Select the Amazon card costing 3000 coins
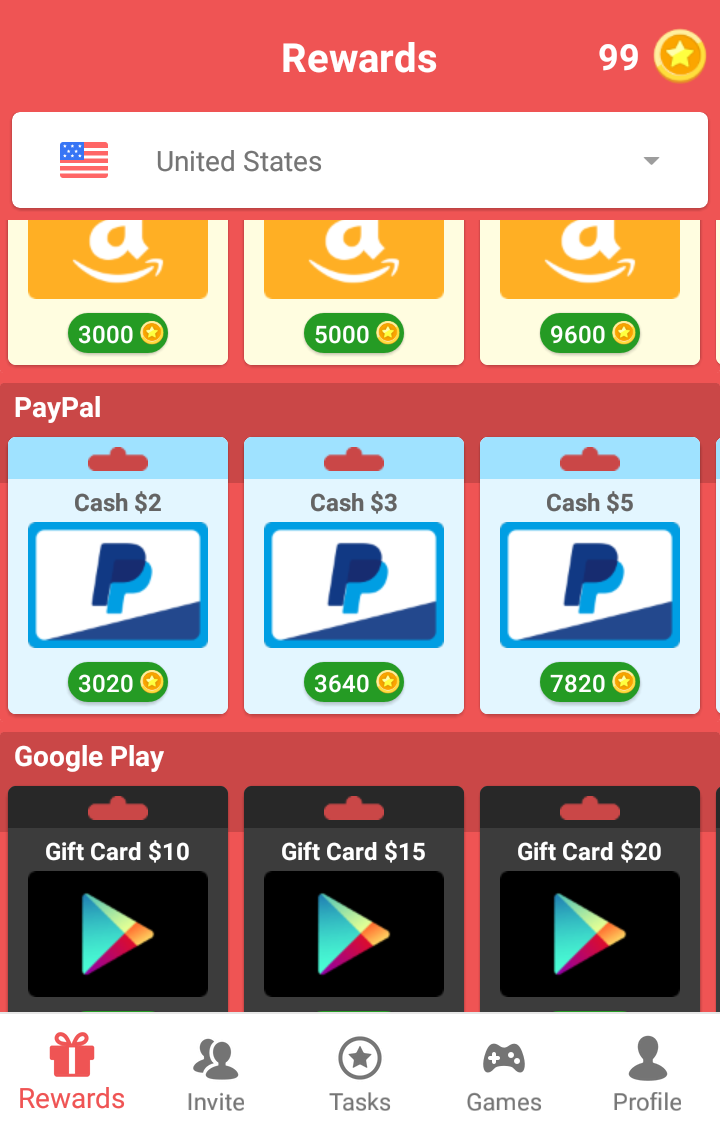Viewport: 720px width, 1133px height. coord(118,292)
